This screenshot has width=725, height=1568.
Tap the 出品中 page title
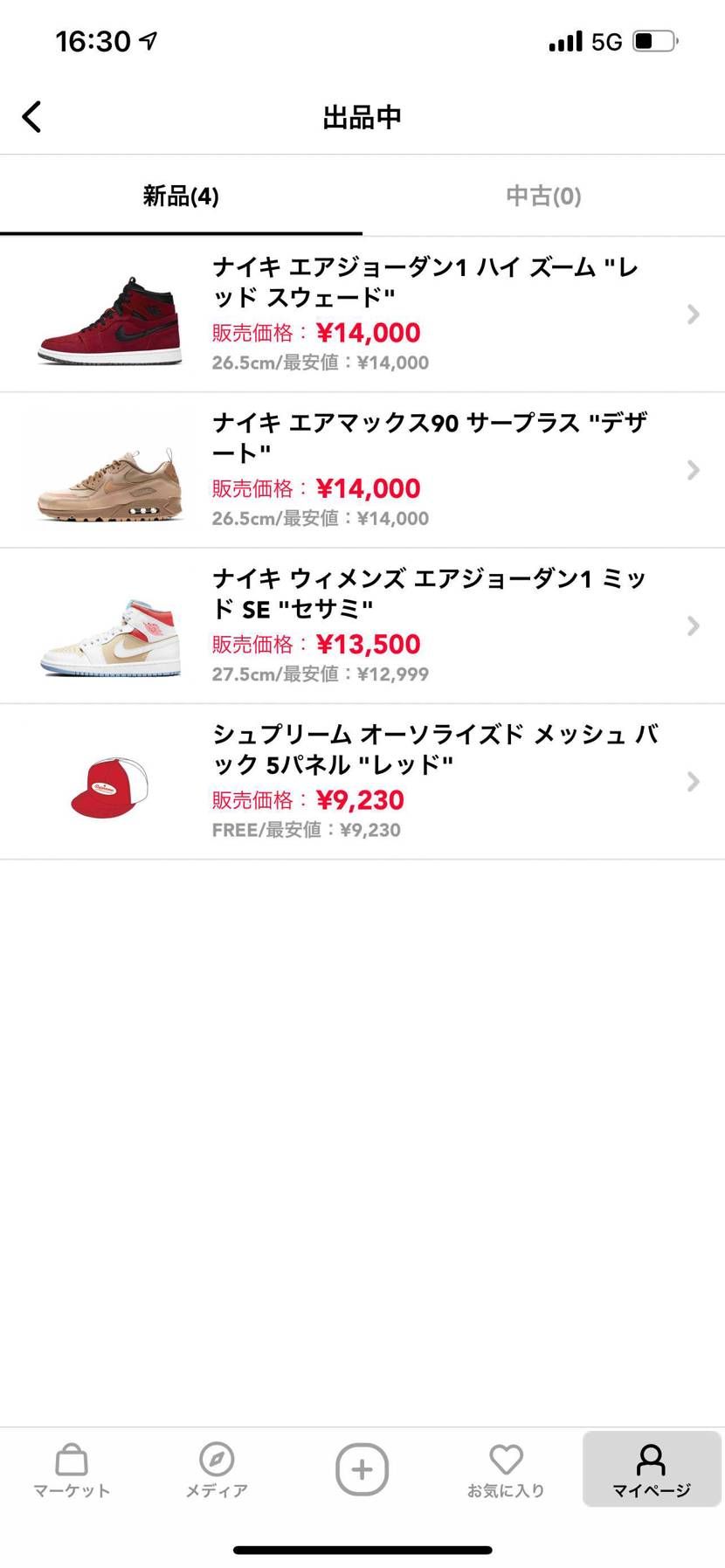pos(362,115)
